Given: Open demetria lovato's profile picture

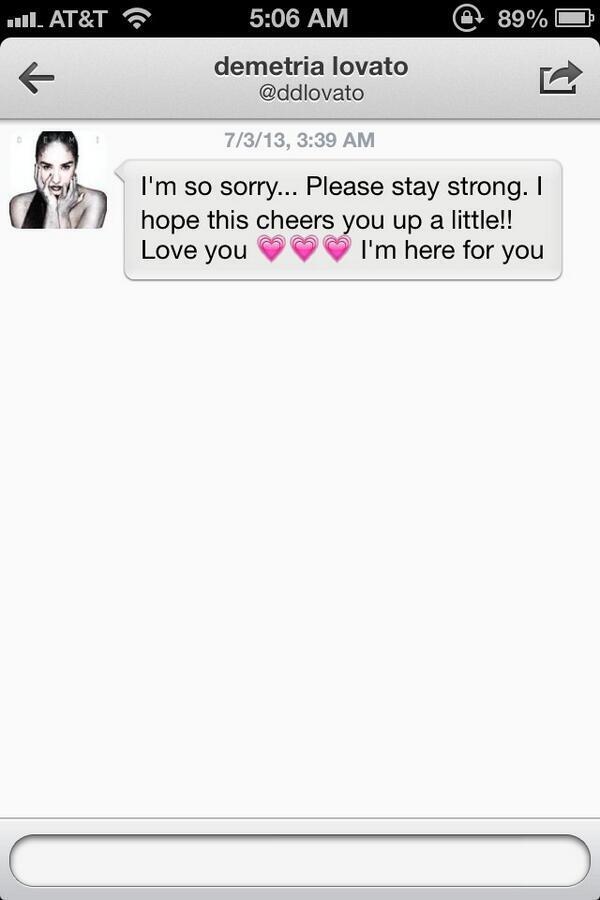Looking at the screenshot, I should tap(58, 180).
